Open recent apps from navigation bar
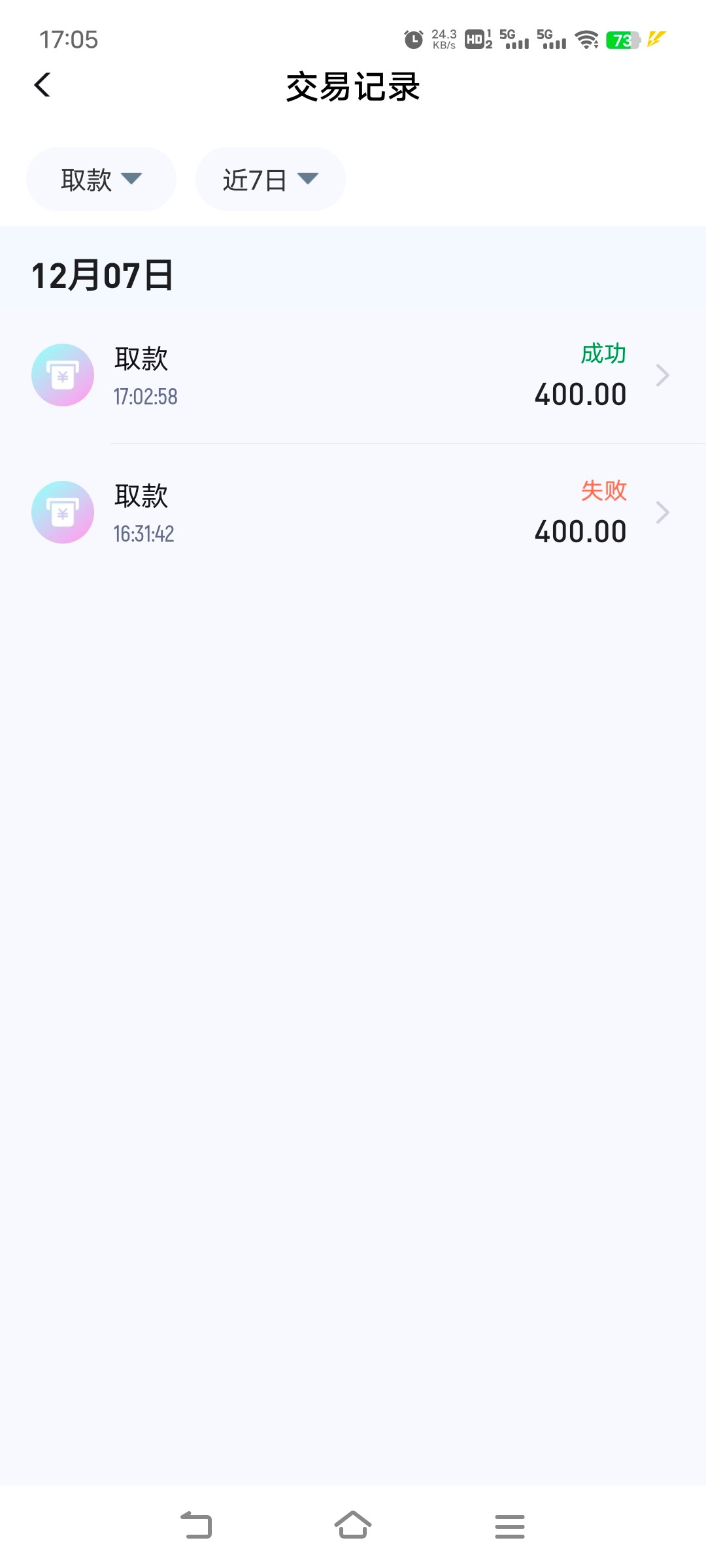Screen dimensions: 706x1568 click(x=509, y=1526)
